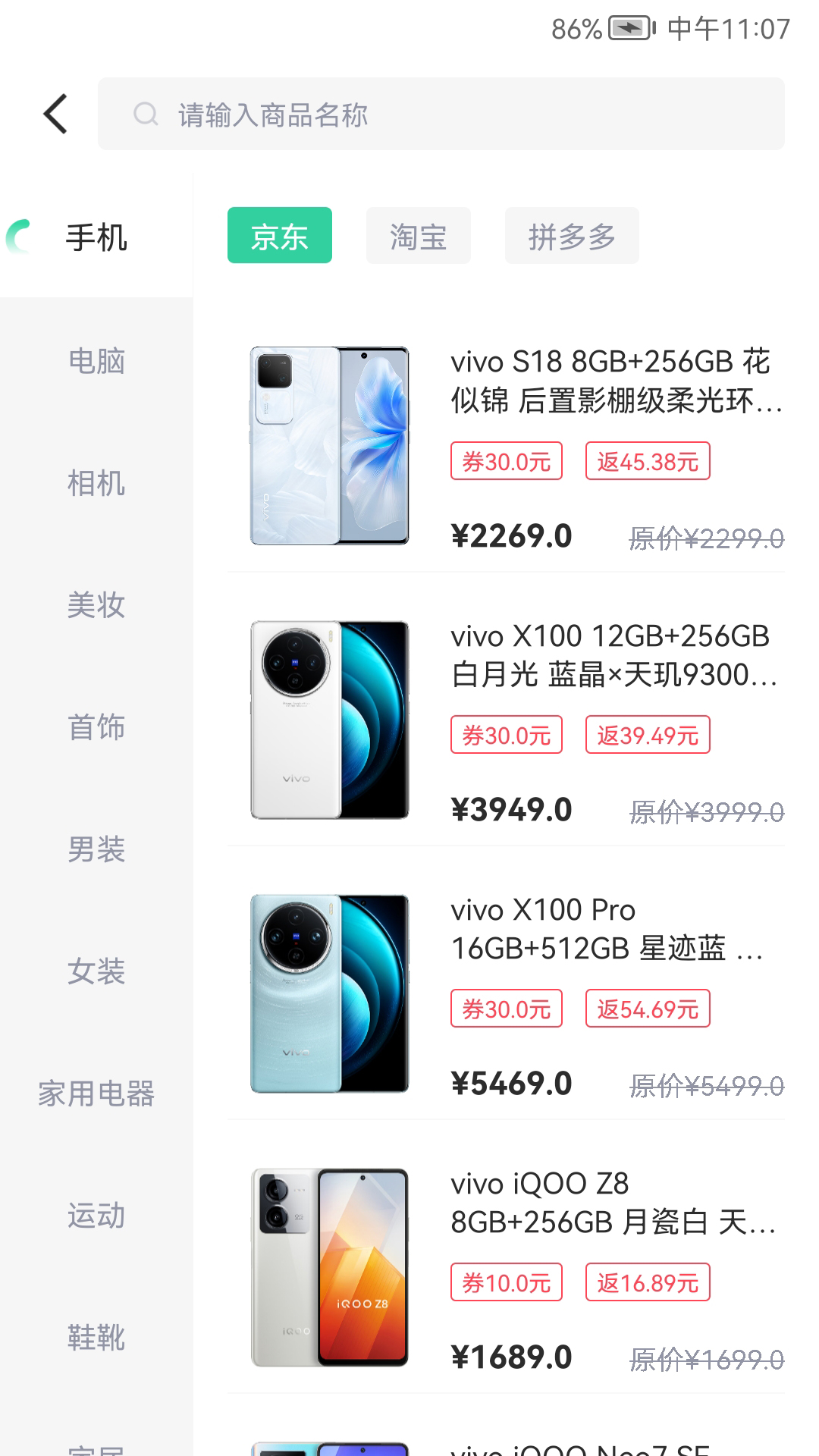Open the 电脑 category

[96, 361]
